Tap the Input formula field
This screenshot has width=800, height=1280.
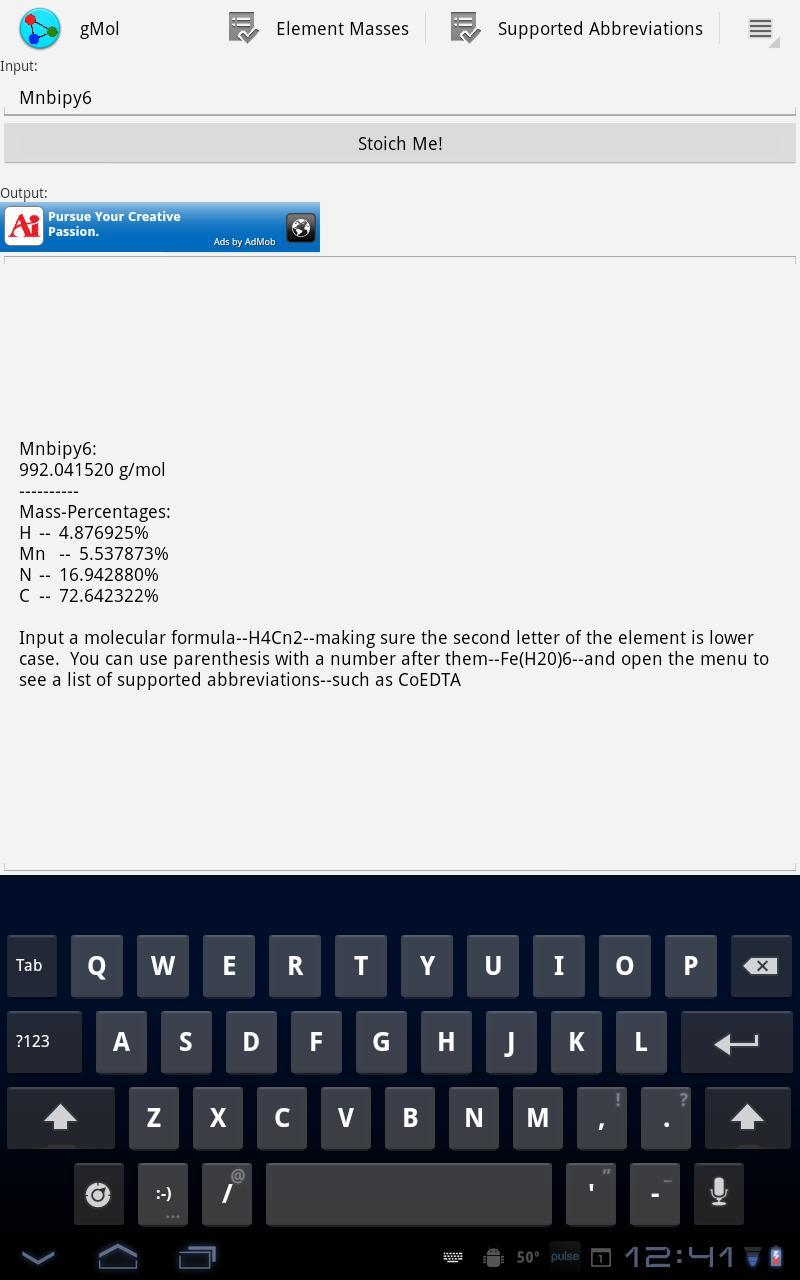tap(400, 97)
